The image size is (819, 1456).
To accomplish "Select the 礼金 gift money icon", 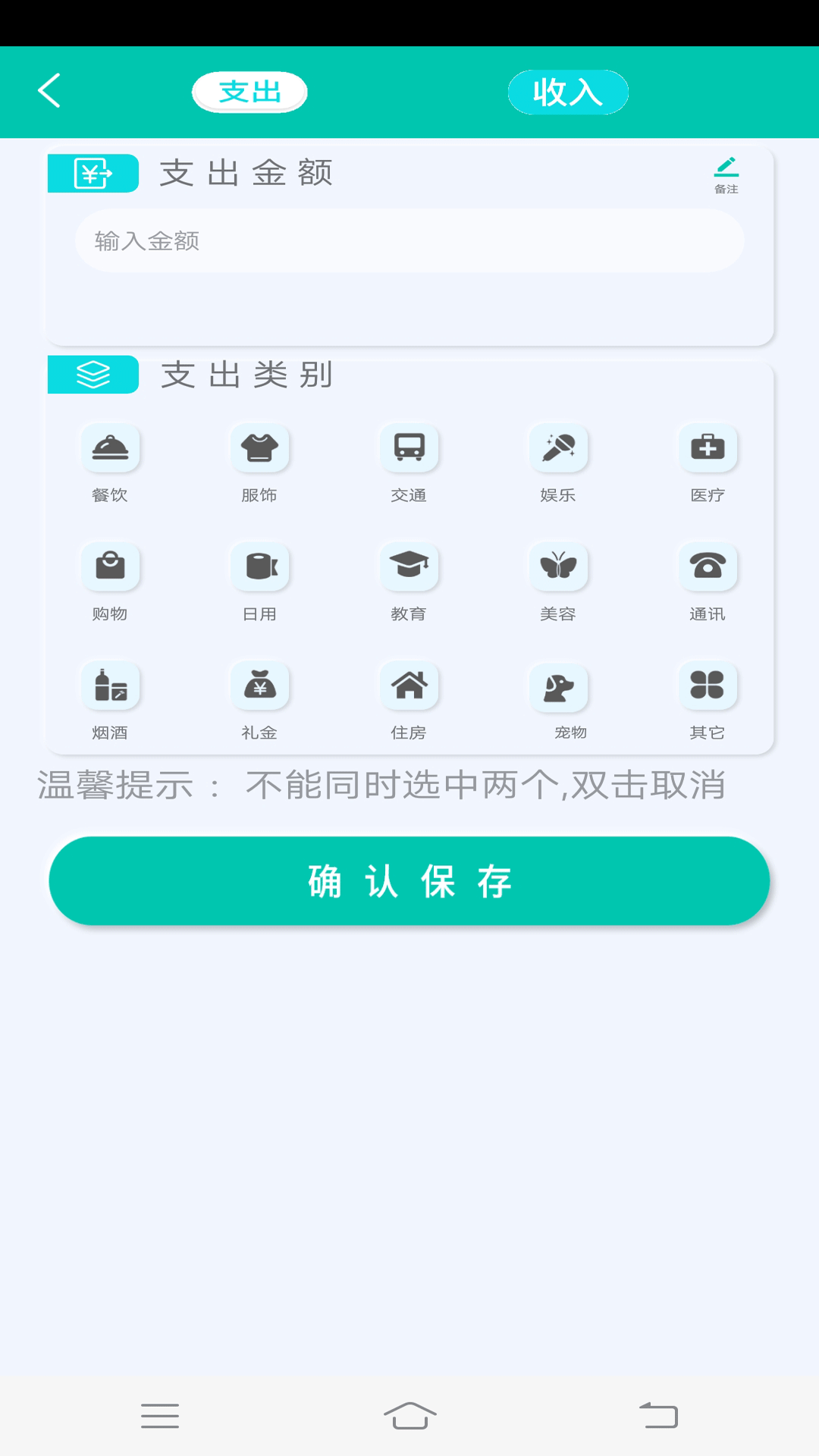I will tap(260, 686).
